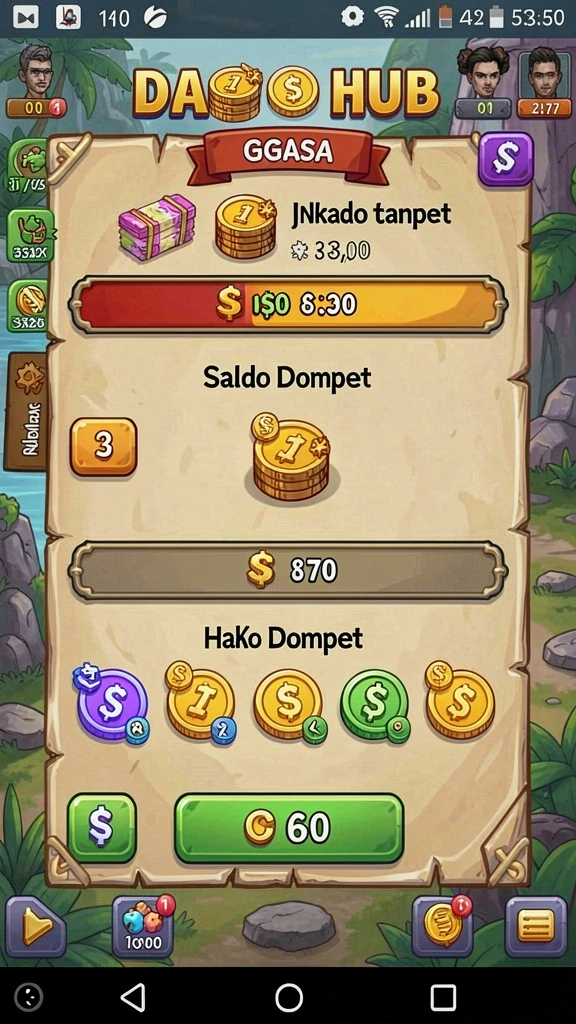Choose the gold coin with blue 2 badge

(199, 704)
